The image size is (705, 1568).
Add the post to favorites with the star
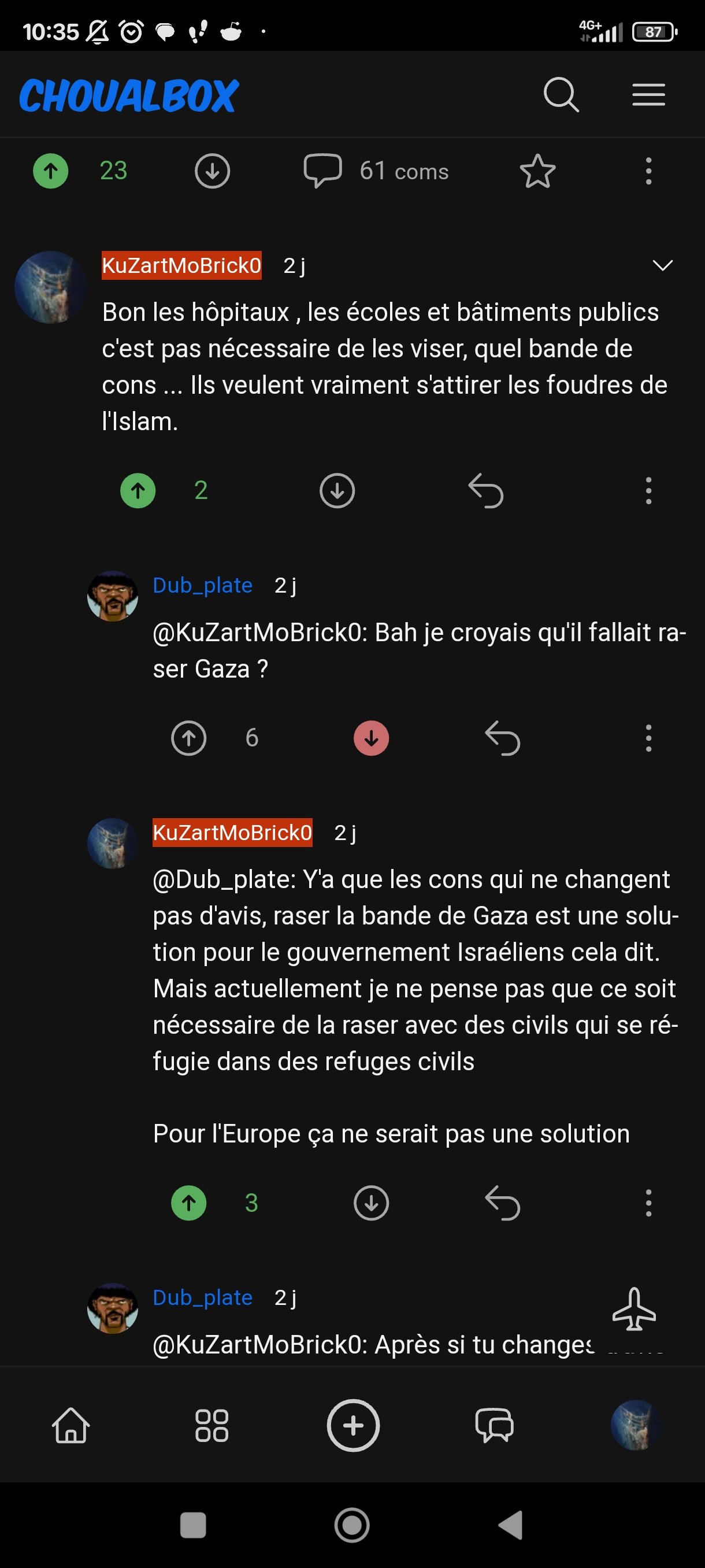(537, 171)
